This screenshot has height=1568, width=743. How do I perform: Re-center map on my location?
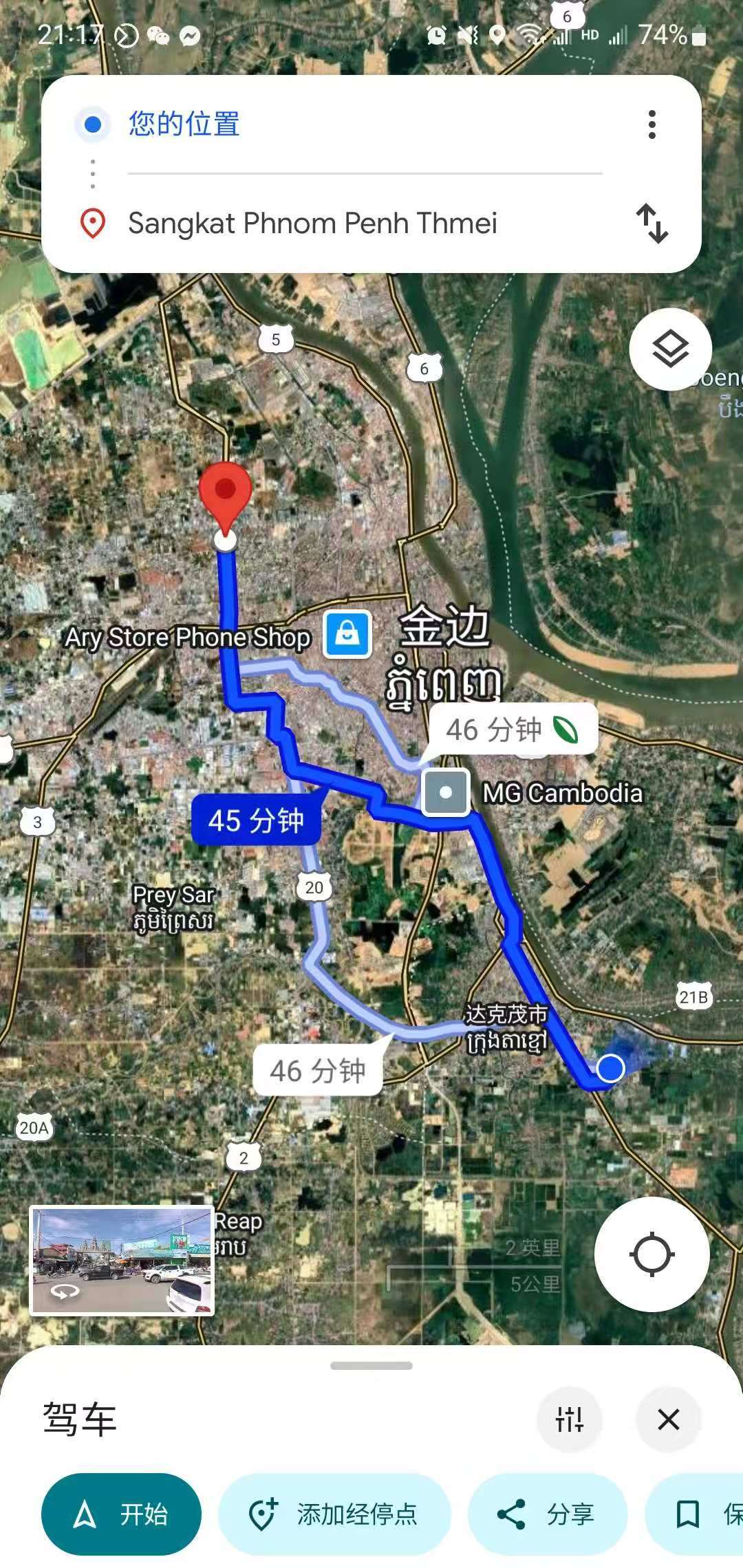tap(652, 1254)
